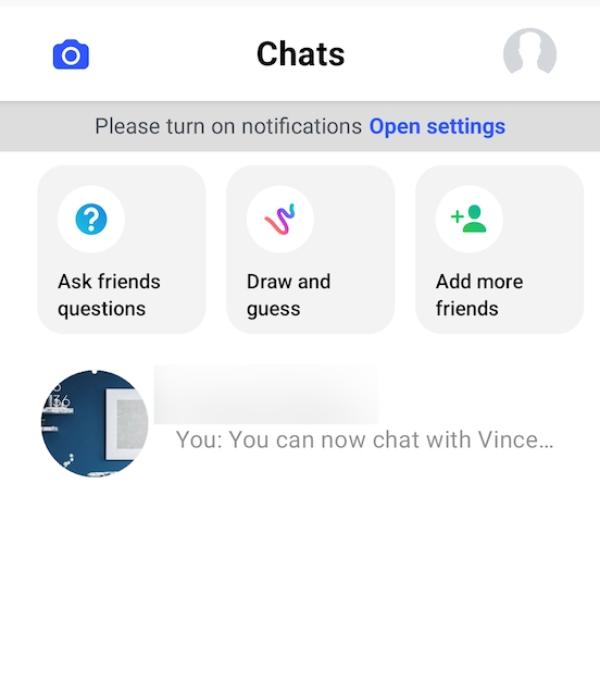600x695 pixels.
Task: Open your profile avatar
Action: (x=529, y=53)
